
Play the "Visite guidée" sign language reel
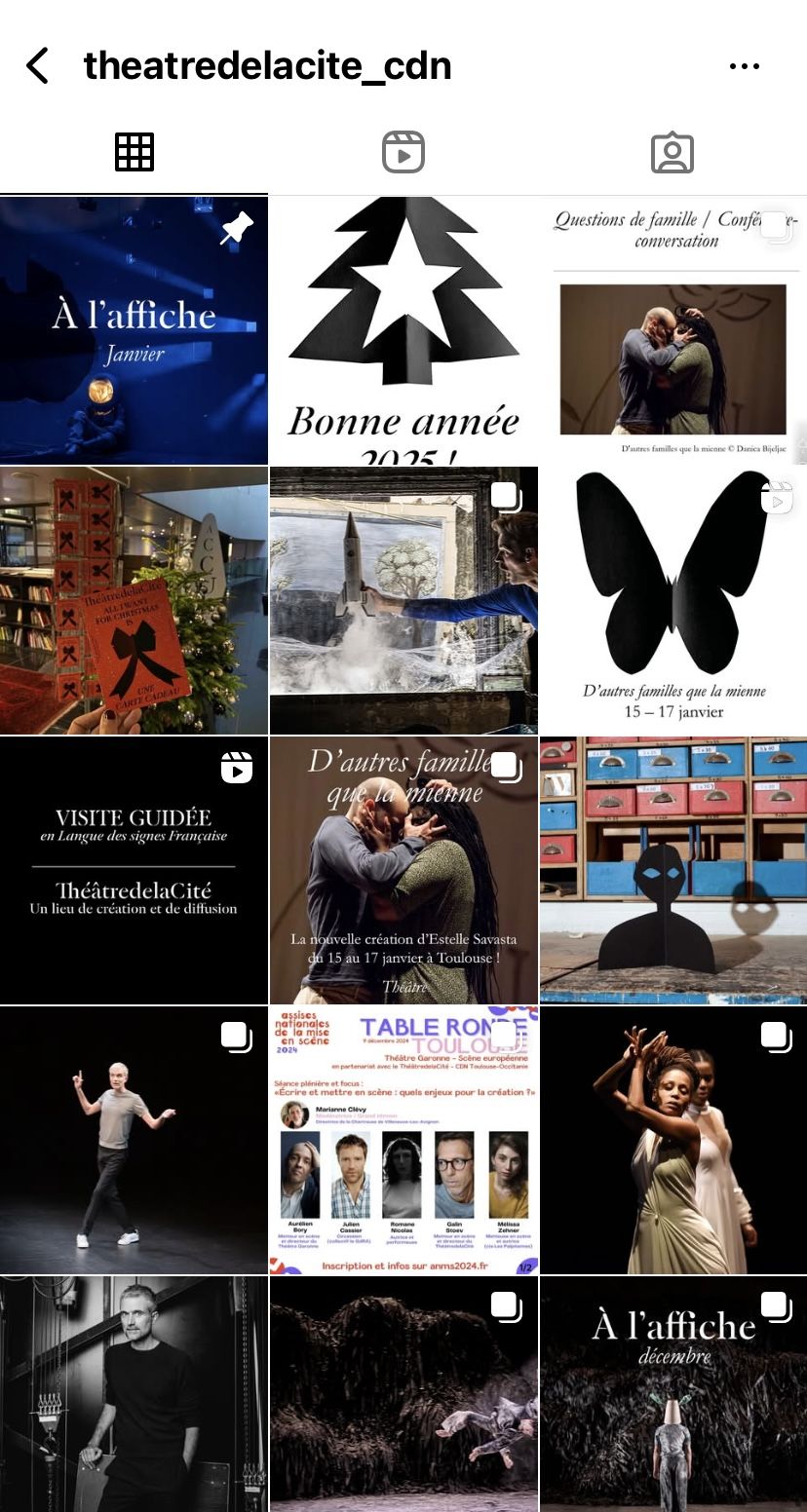pyautogui.click(x=134, y=870)
